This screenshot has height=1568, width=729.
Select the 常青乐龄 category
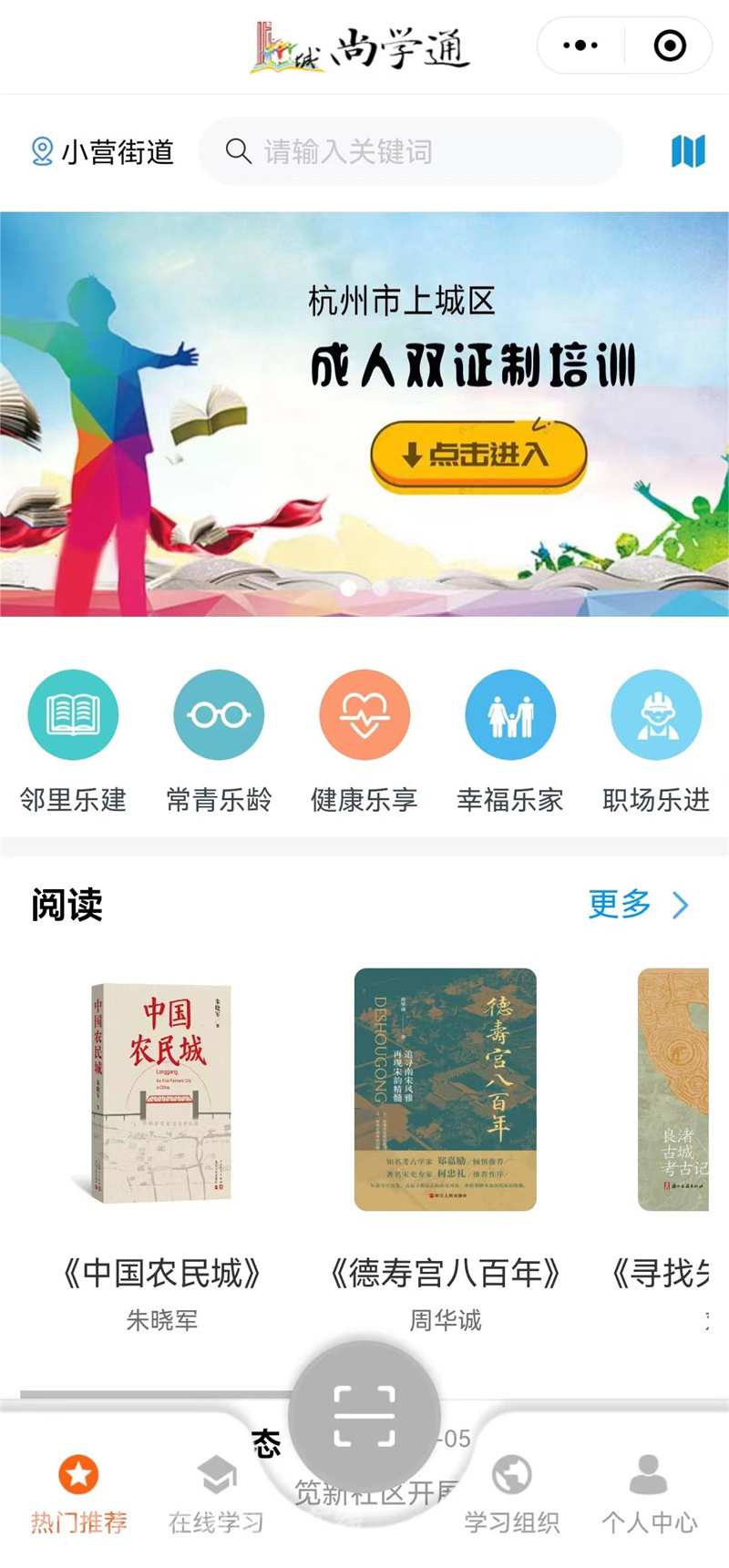click(219, 739)
